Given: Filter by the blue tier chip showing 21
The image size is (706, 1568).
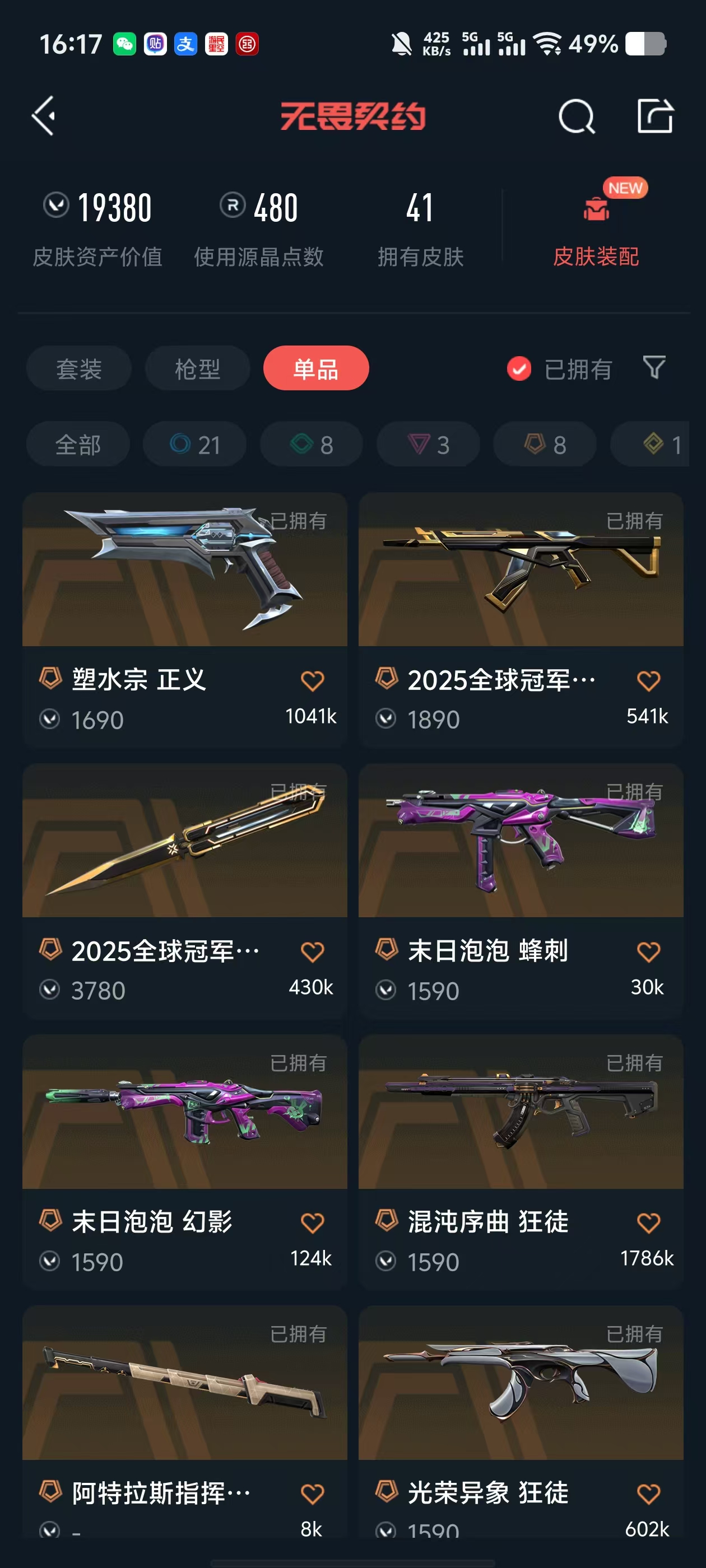Looking at the screenshot, I should 195,444.
